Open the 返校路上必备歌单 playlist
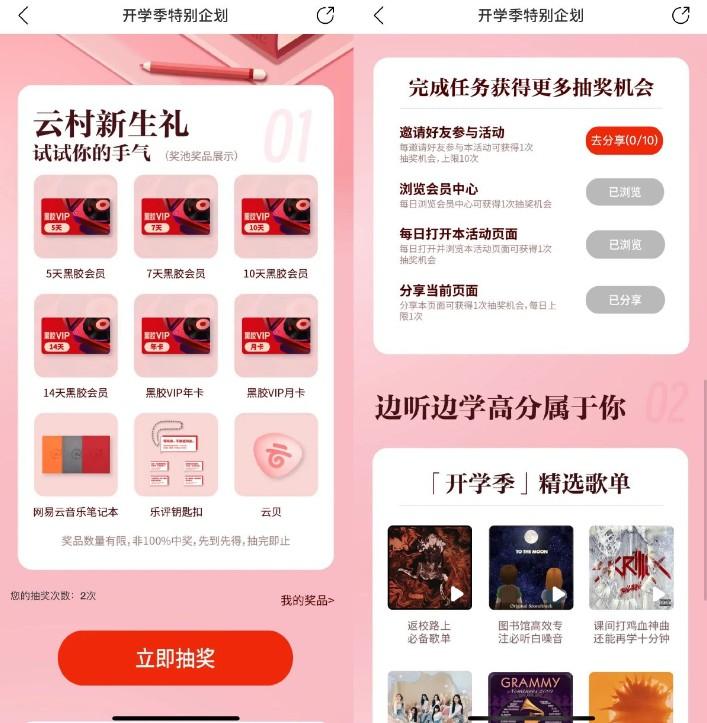This screenshot has height=723, width=707. (429, 567)
